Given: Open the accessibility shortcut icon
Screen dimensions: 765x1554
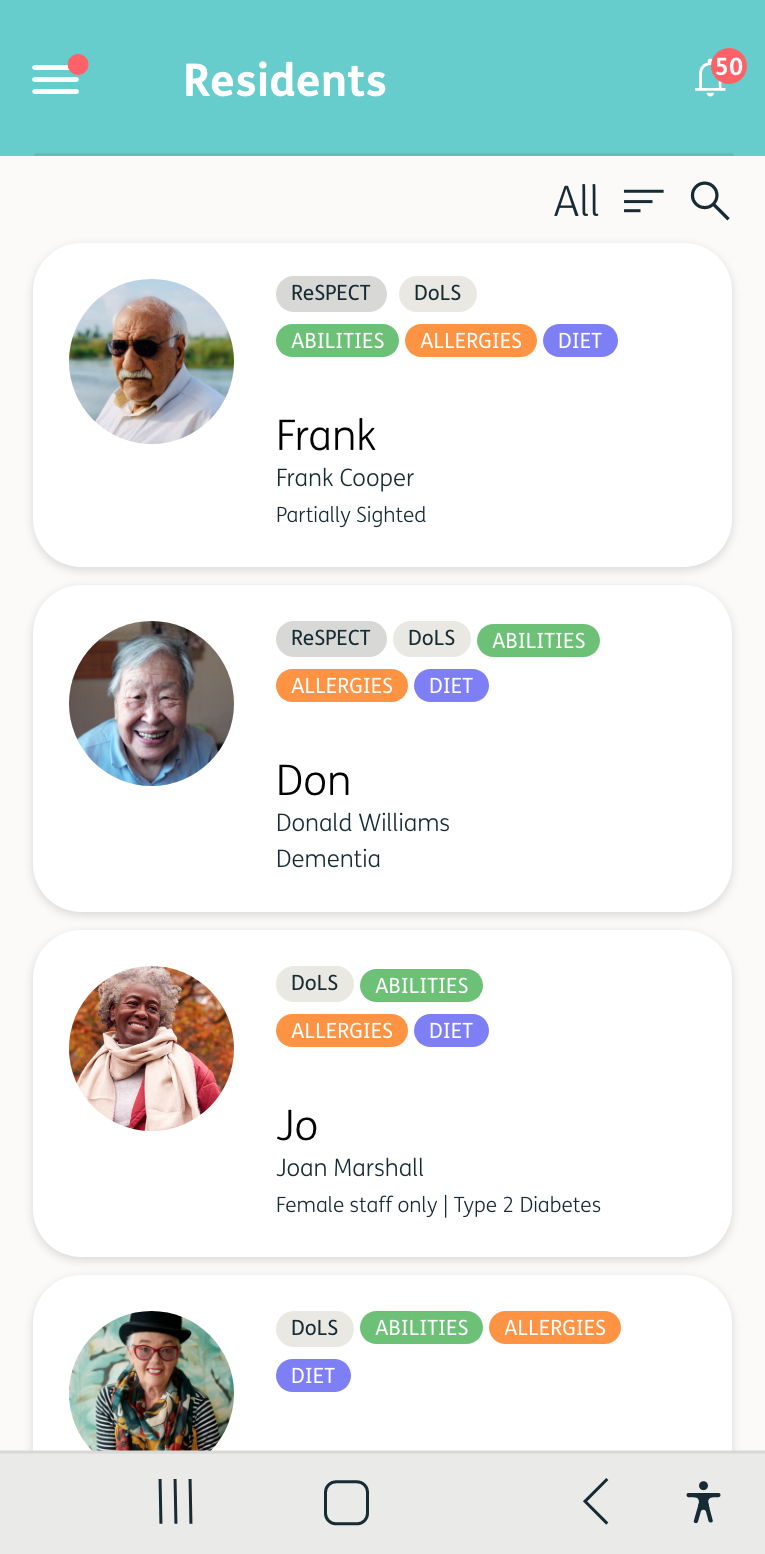Looking at the screenshot, I should 703,1502.
